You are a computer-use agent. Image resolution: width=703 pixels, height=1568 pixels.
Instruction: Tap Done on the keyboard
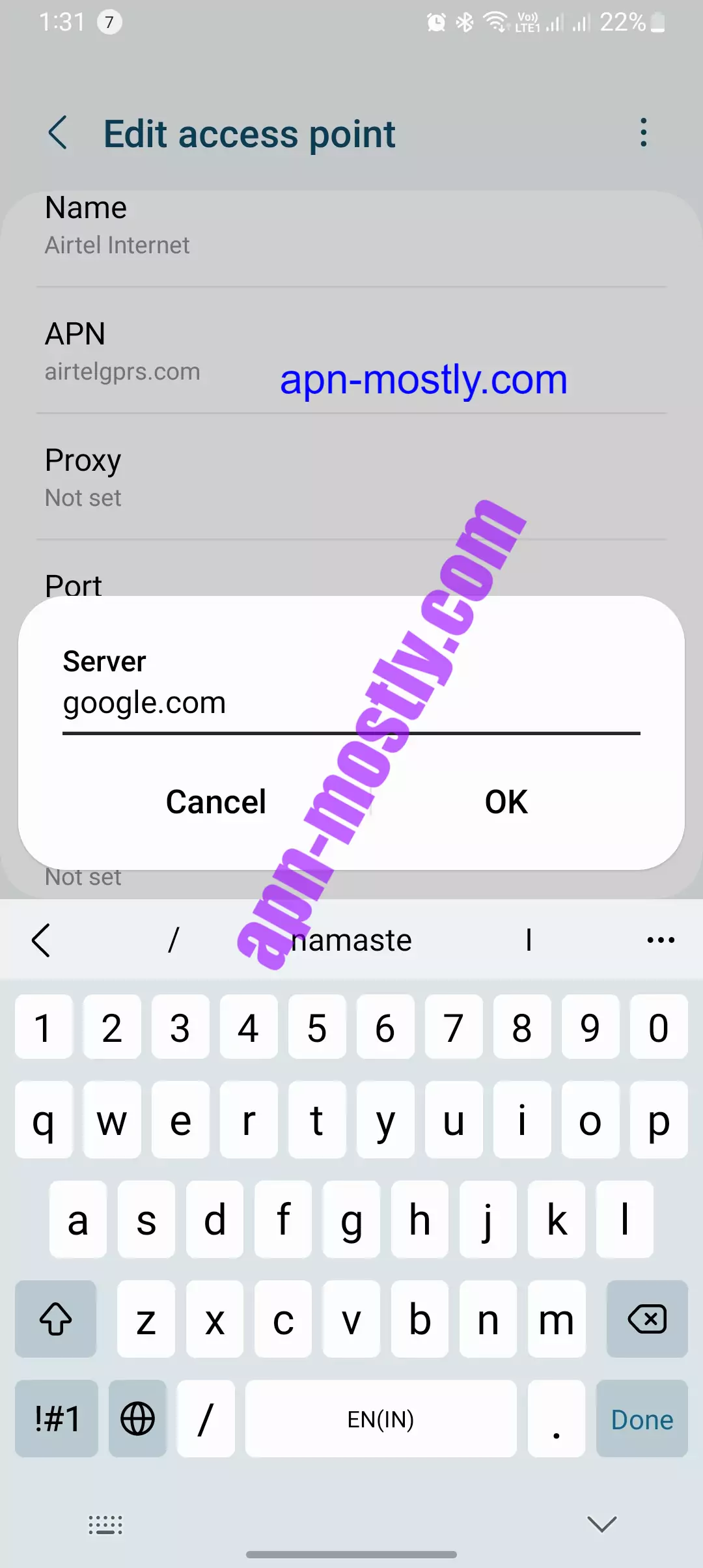(641, 1420)
